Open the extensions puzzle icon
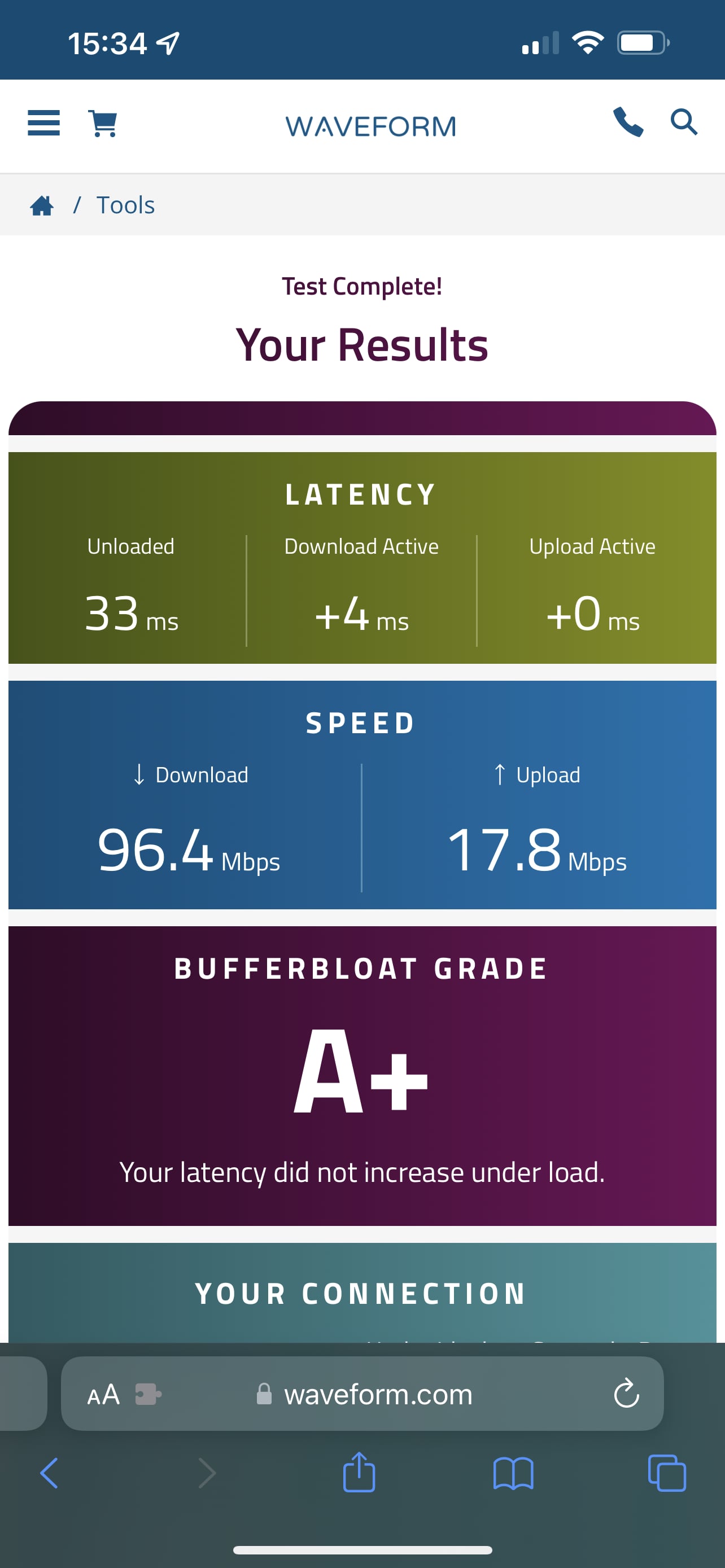 (x=148, y=1394)
